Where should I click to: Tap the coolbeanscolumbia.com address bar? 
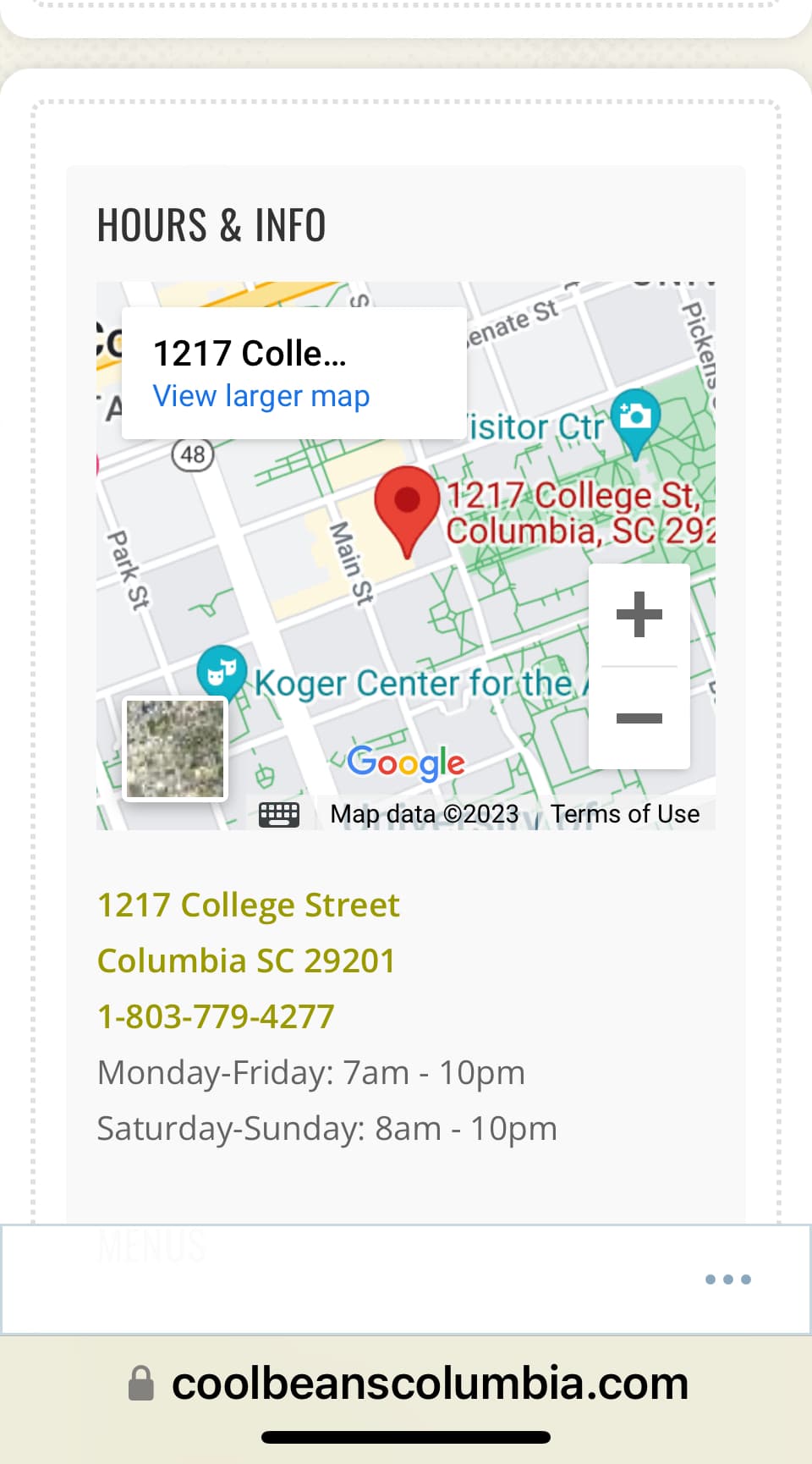pos(430,1384)
